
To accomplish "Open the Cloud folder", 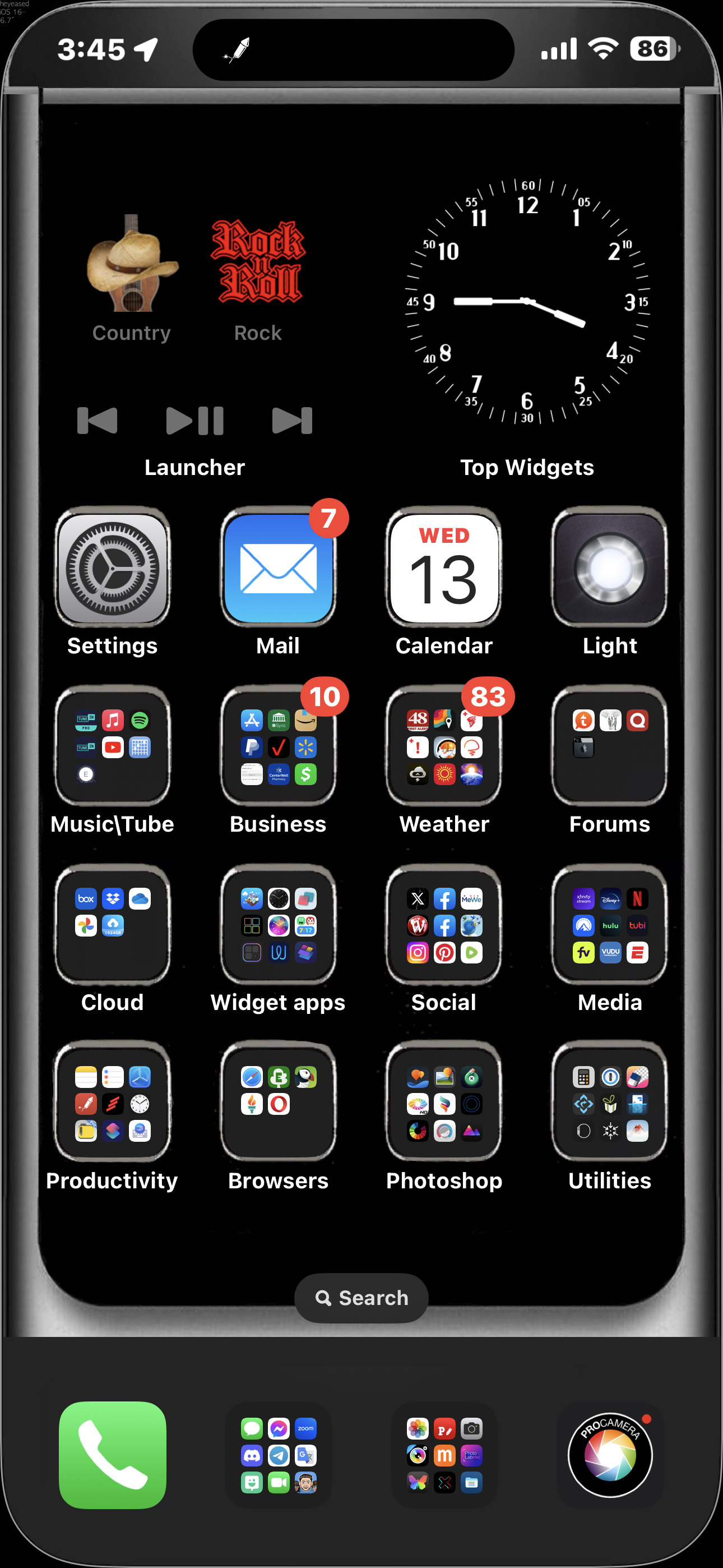I will 113,925.
